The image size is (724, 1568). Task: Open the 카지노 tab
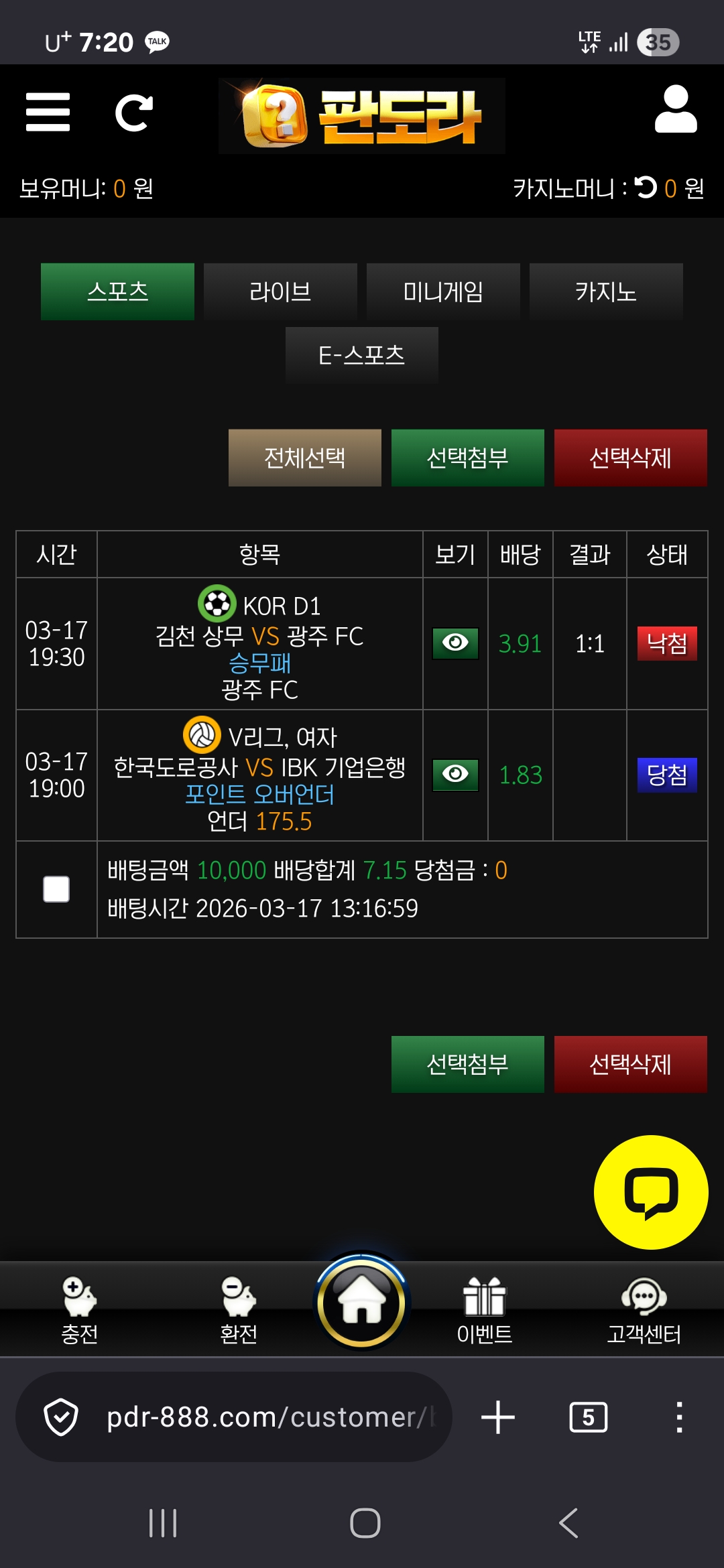606,291
